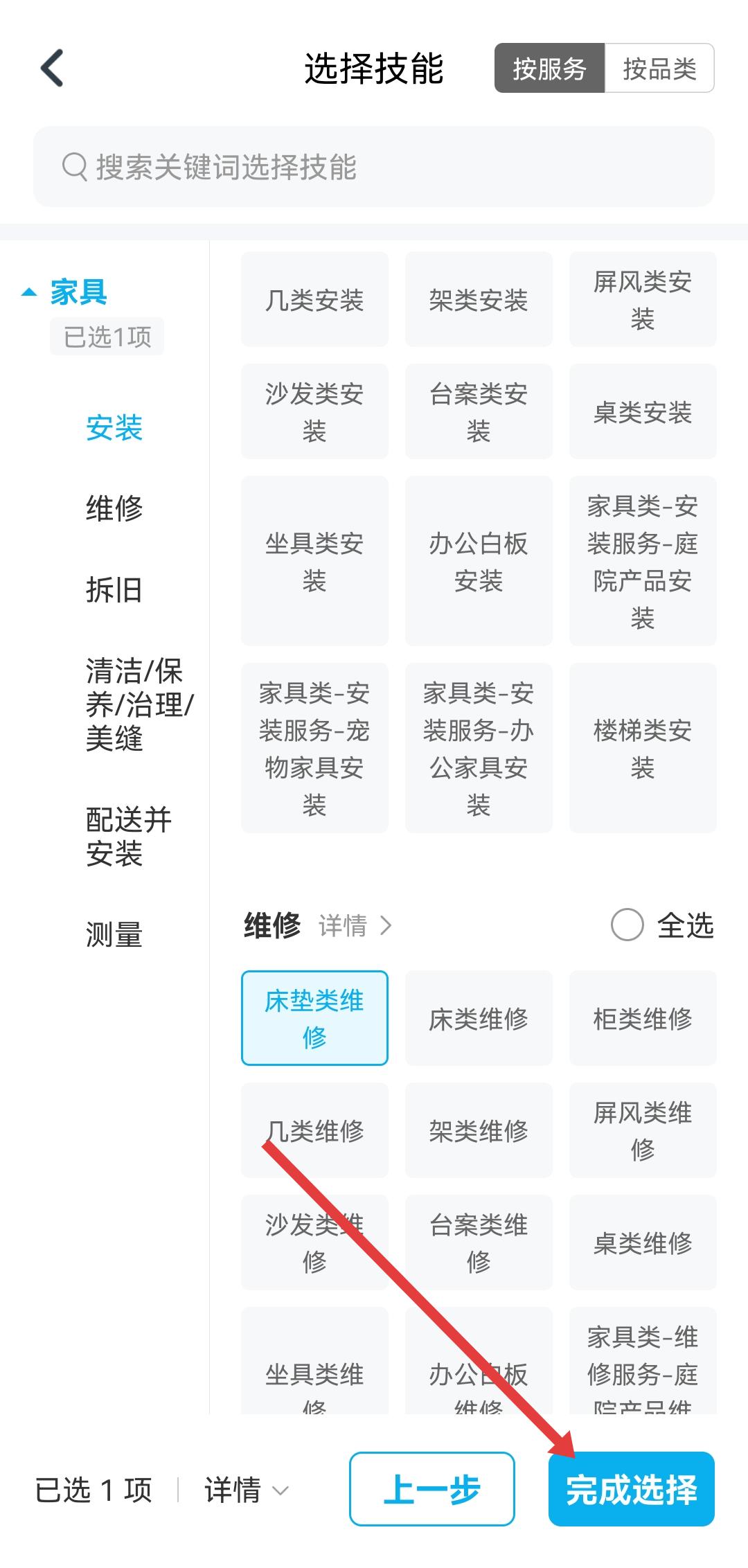748x1568 pixels.
Task: Go to 清洁/保养/治理/美缝 section
Action: [x=139, y=704]
